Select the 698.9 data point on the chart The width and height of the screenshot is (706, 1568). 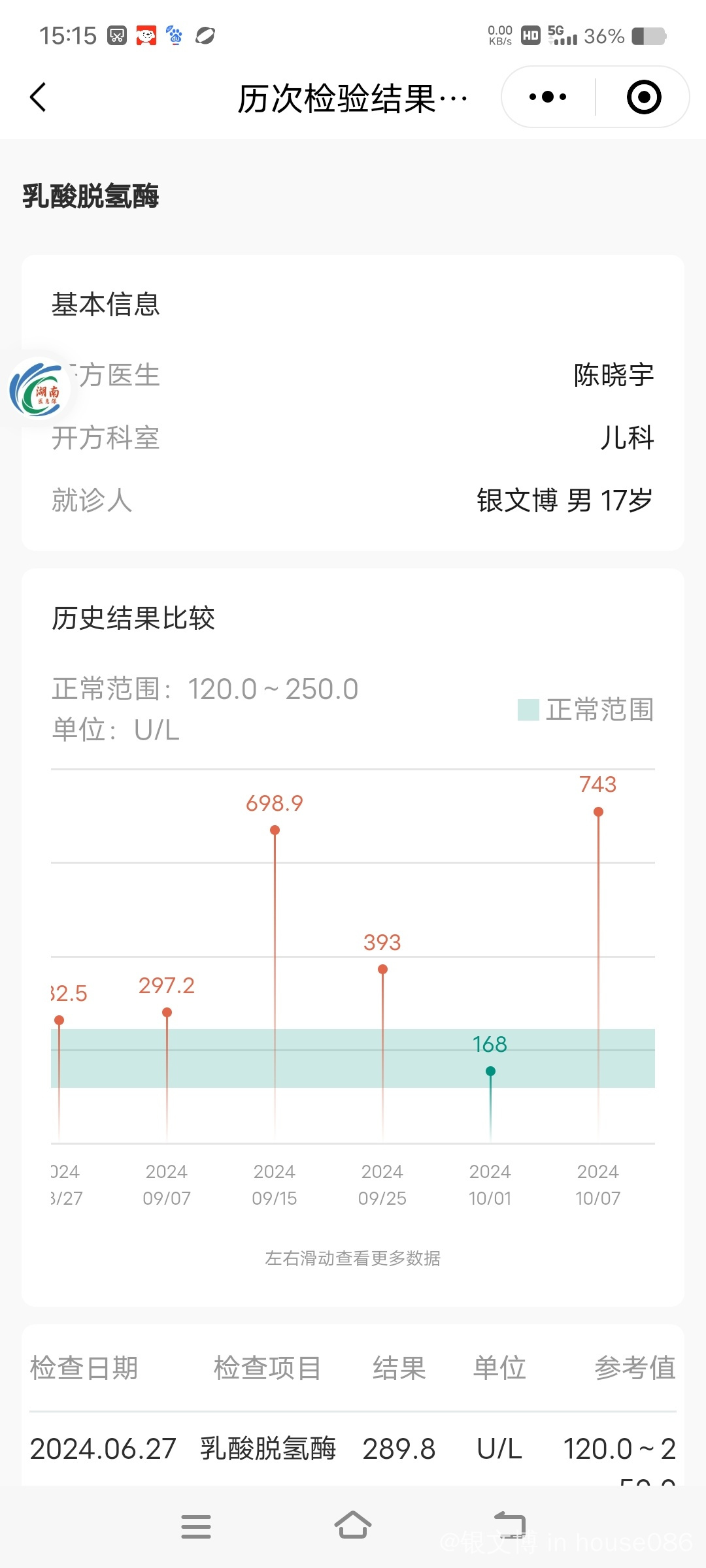(x=275, y=830)
